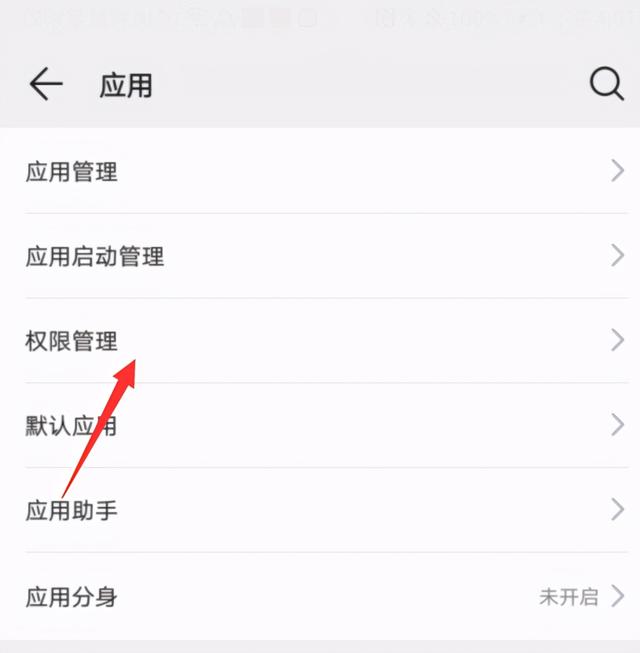Select 权限管理 option
The image size is (640, 653).
pos(320,340)
